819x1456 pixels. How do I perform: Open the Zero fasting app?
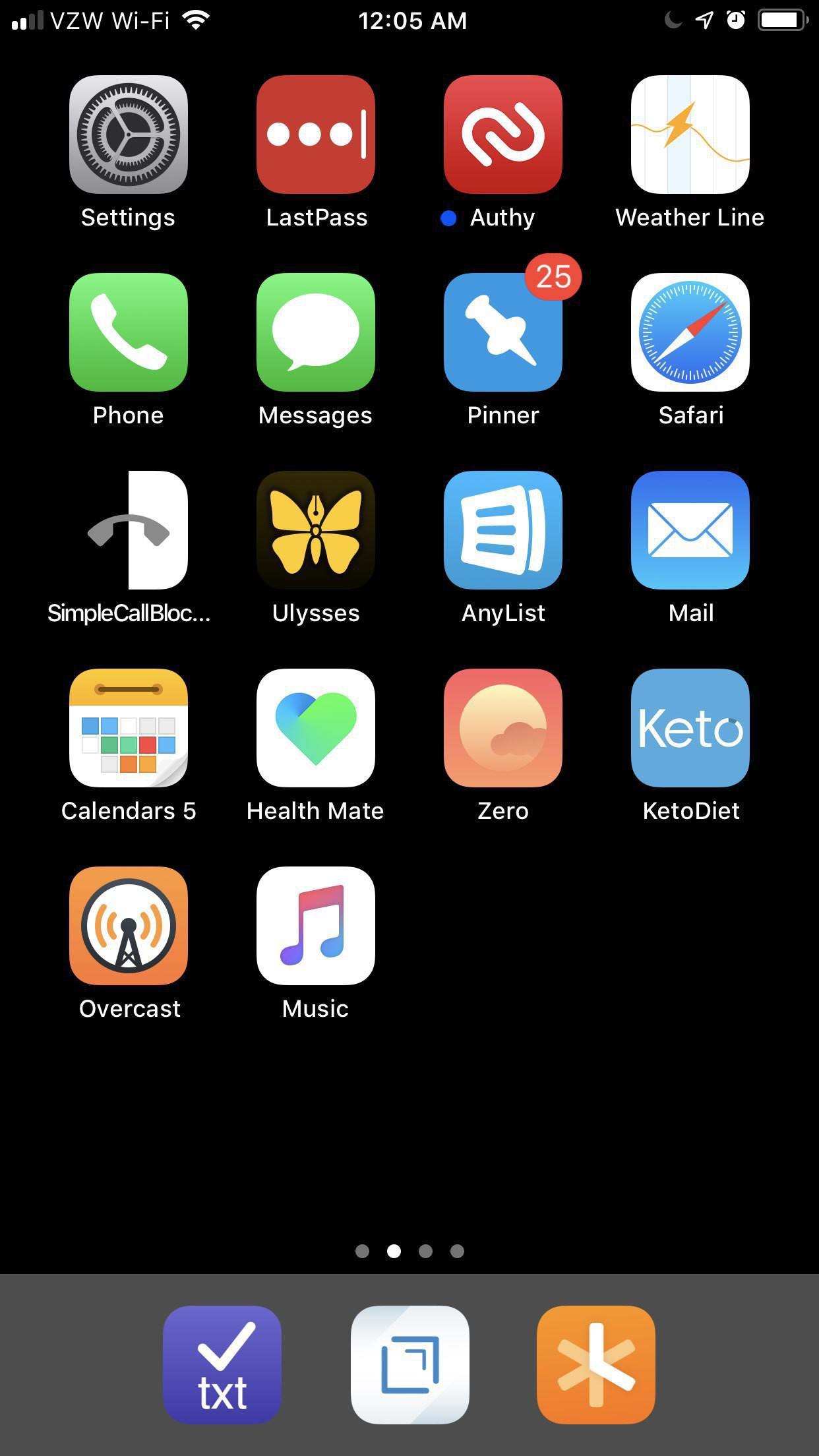[x=503, y=728]
